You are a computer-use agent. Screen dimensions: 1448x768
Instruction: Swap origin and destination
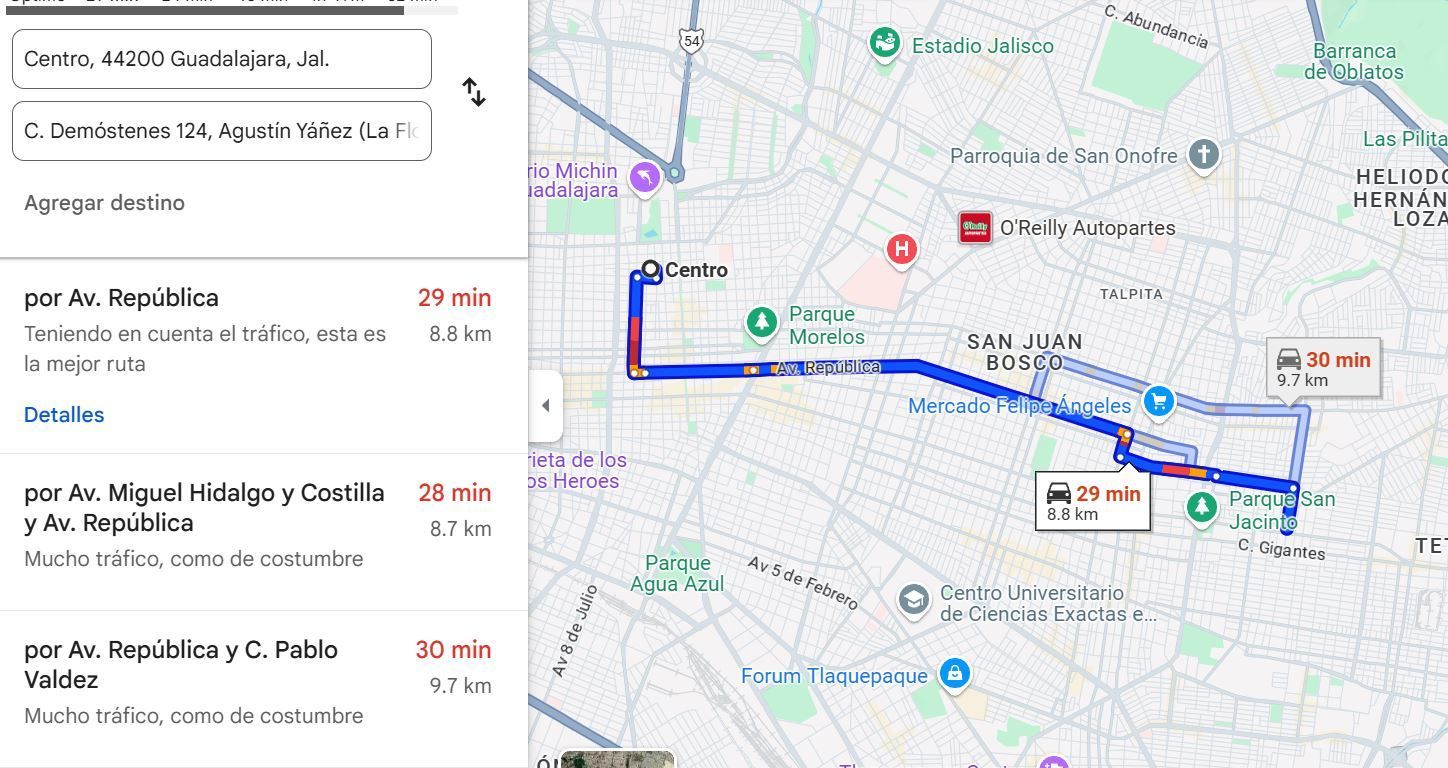474,93
